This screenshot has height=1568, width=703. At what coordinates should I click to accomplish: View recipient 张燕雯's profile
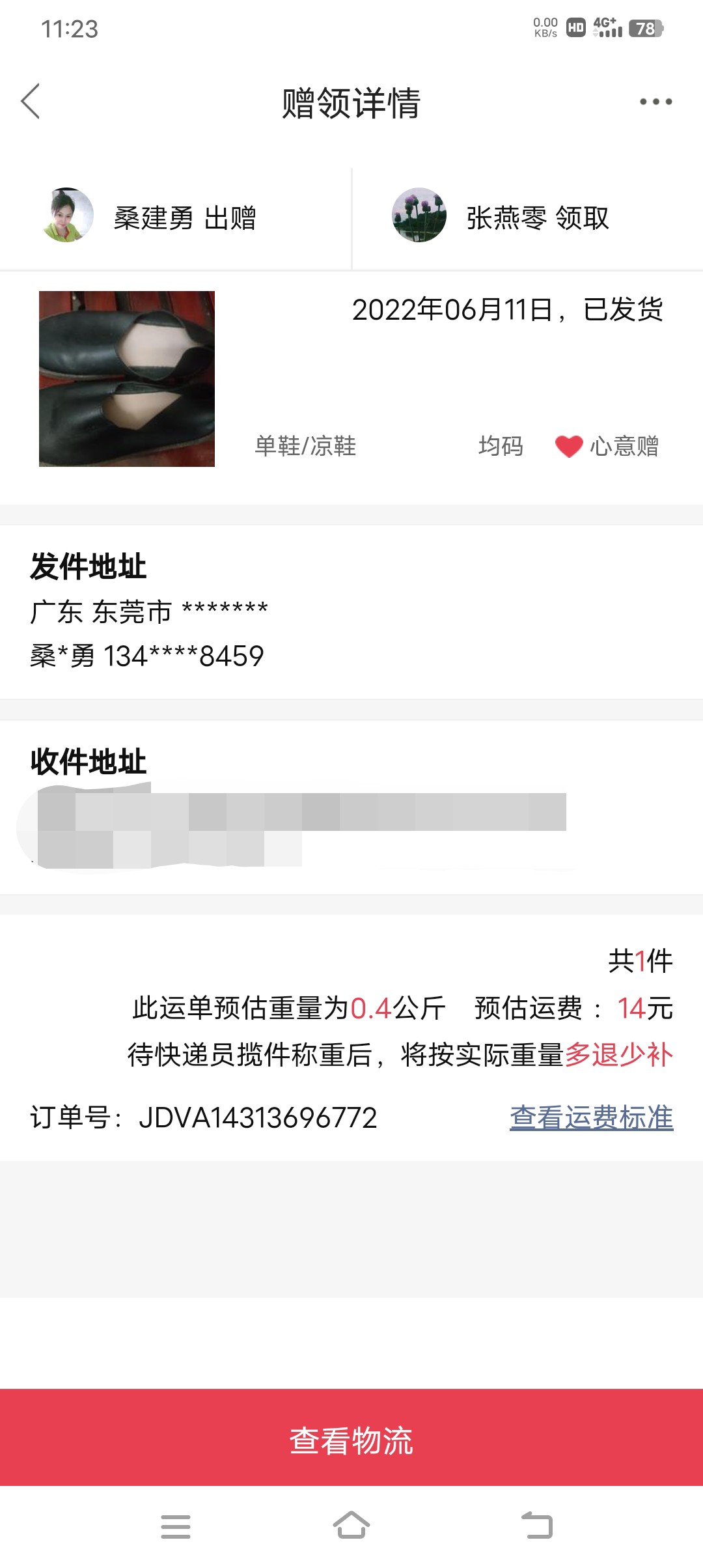coord(419,216)
